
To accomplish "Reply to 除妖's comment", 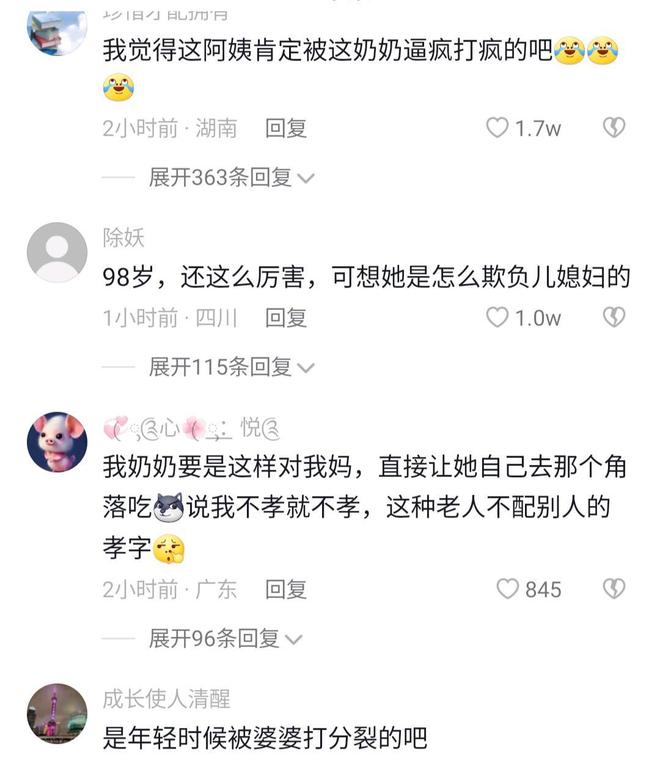I will [286, 318].
